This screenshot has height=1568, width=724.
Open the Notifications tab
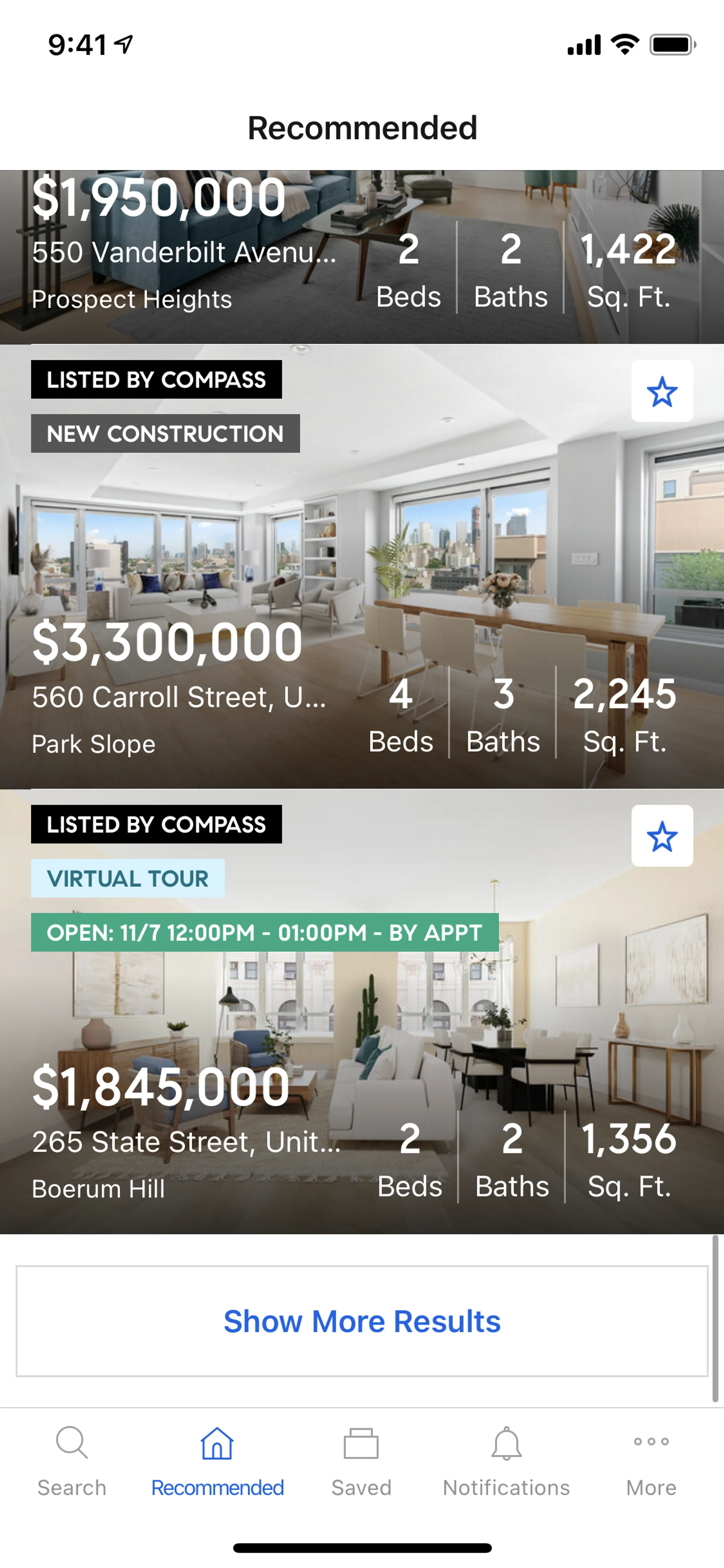point(506,1462)
